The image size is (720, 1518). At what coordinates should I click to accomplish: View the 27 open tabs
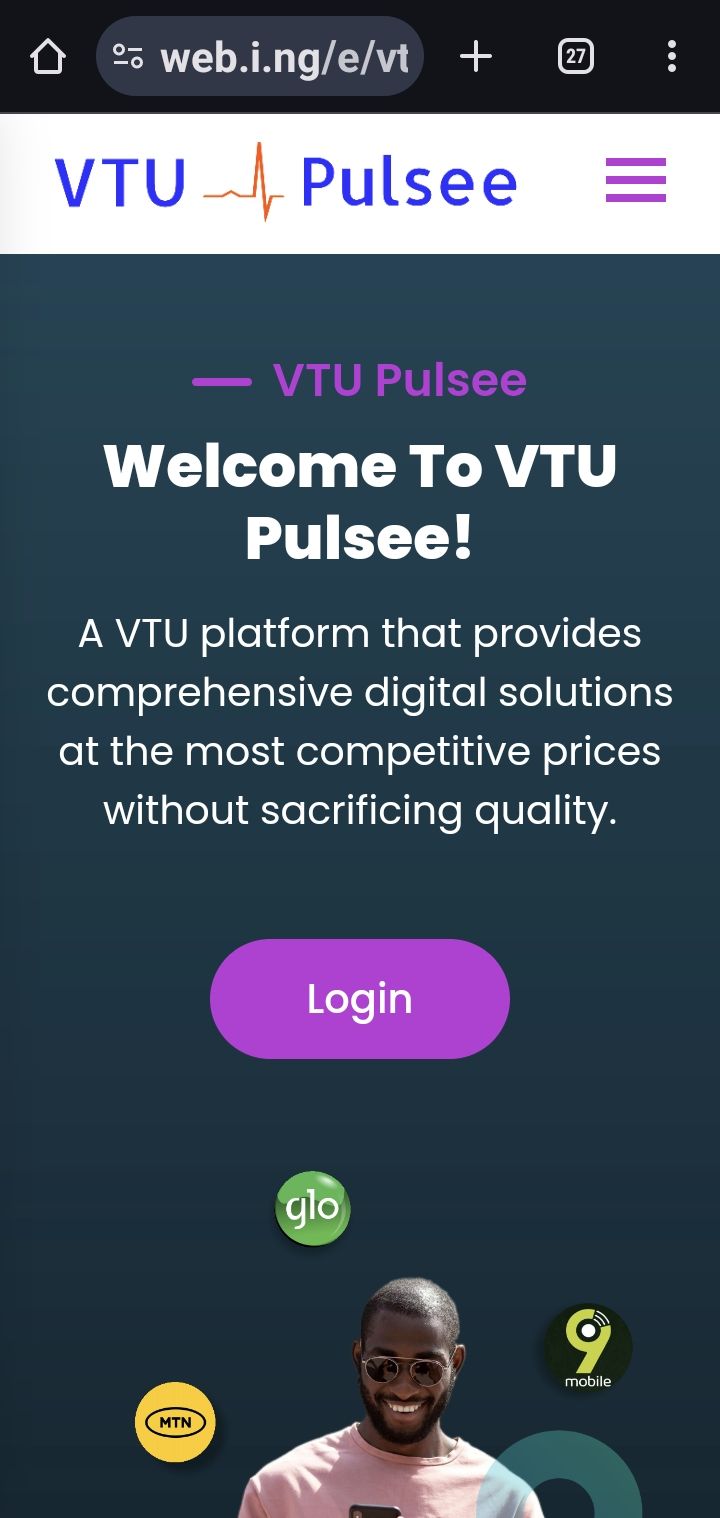click(x=575, y=57)
